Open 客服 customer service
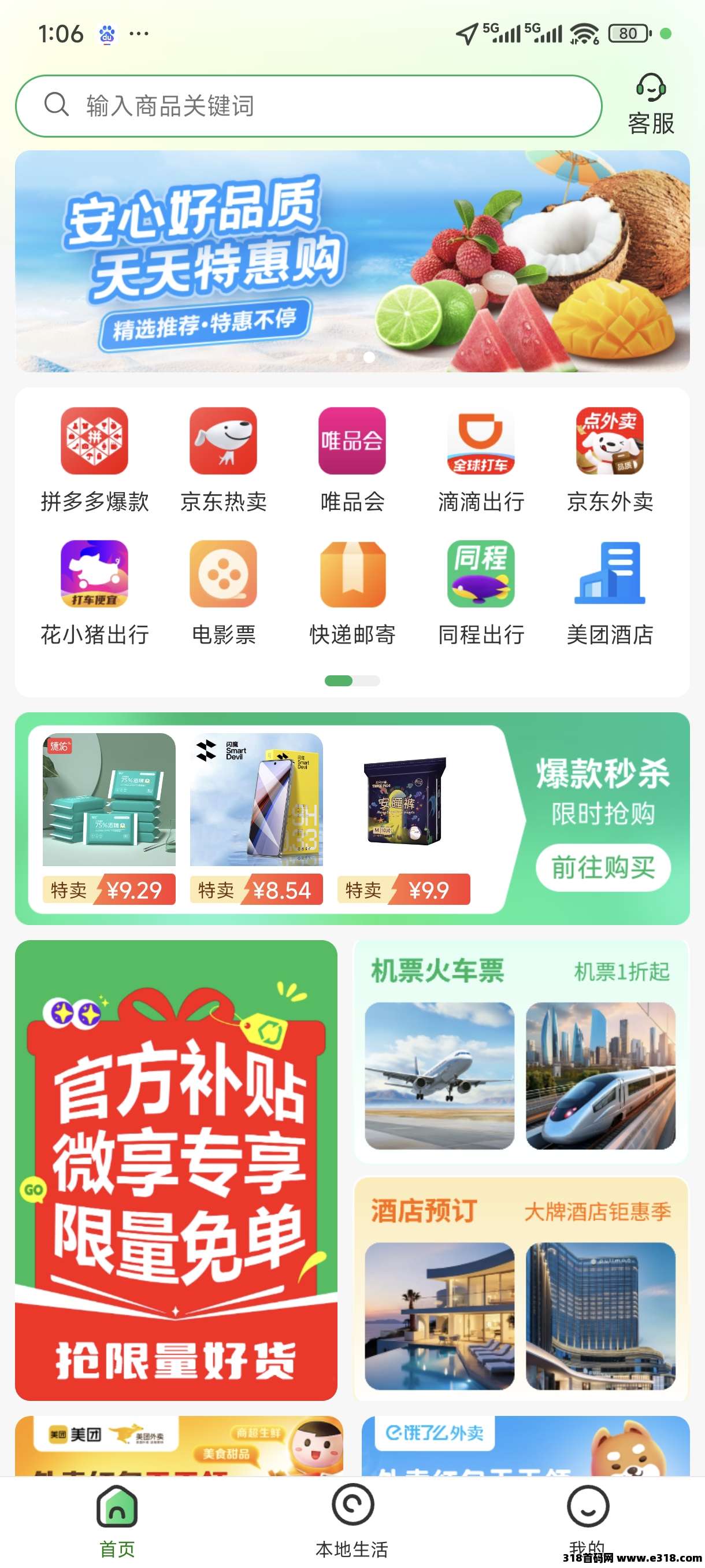 pos(650,104)
